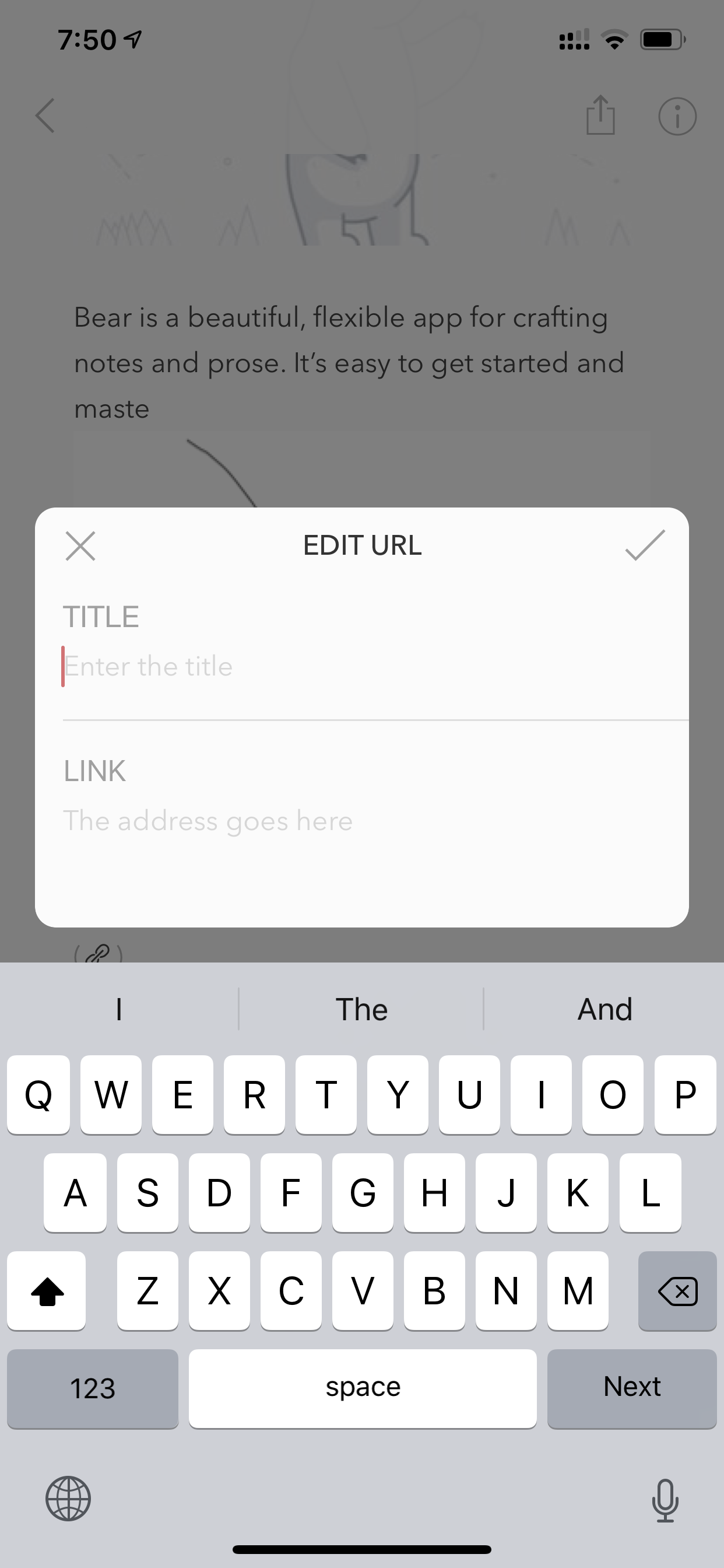Focus the Title text field
Image resolution: width=724 pixels, height=1568 pixels.
click(375, 667)
